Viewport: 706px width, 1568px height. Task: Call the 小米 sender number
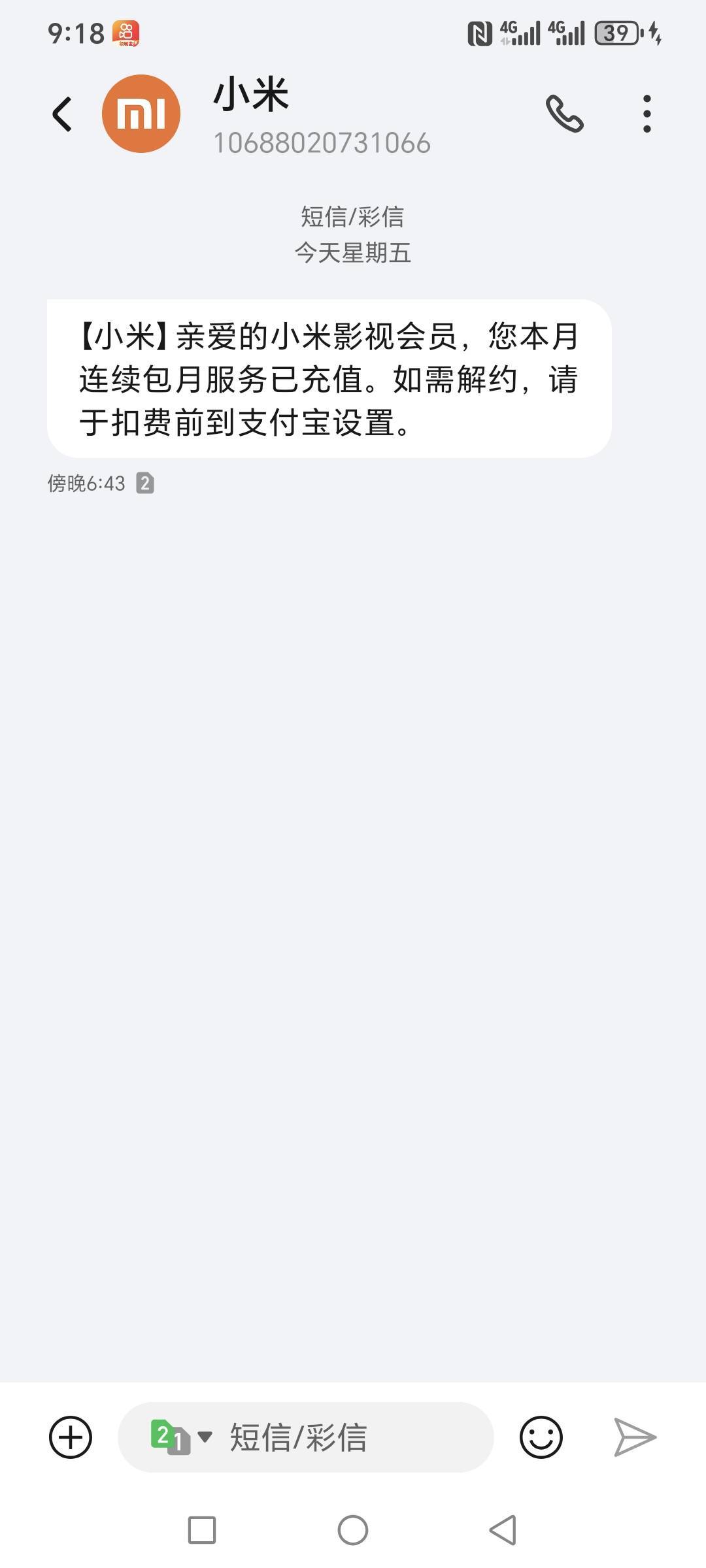point(564,114)
